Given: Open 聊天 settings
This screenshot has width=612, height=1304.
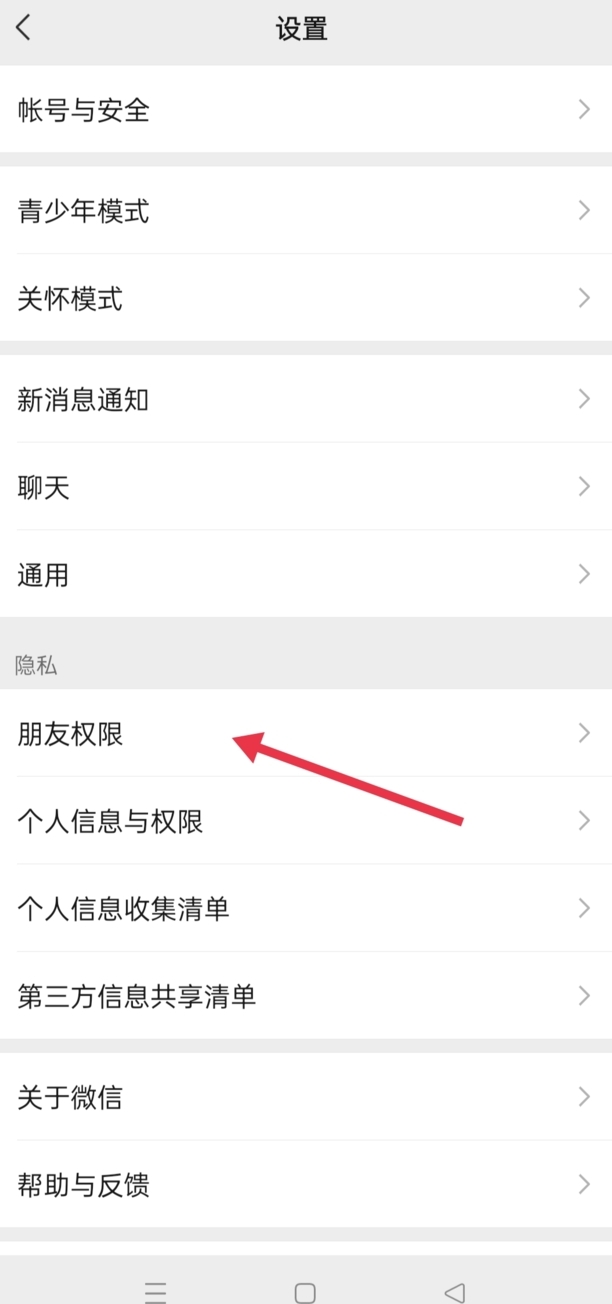Looking at the screenshot, I should tap(306, 486).
